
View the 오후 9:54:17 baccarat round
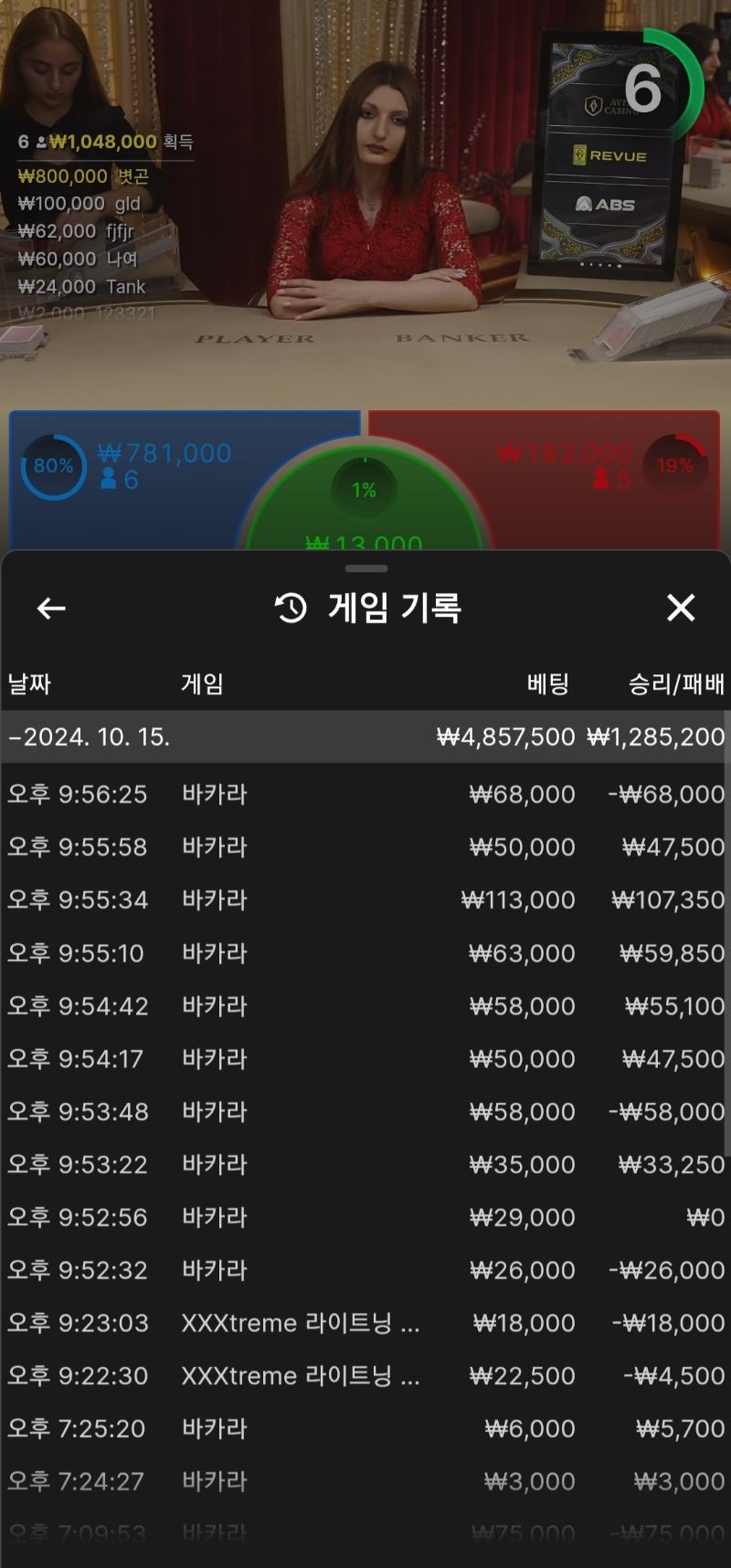pos(365,1059)
